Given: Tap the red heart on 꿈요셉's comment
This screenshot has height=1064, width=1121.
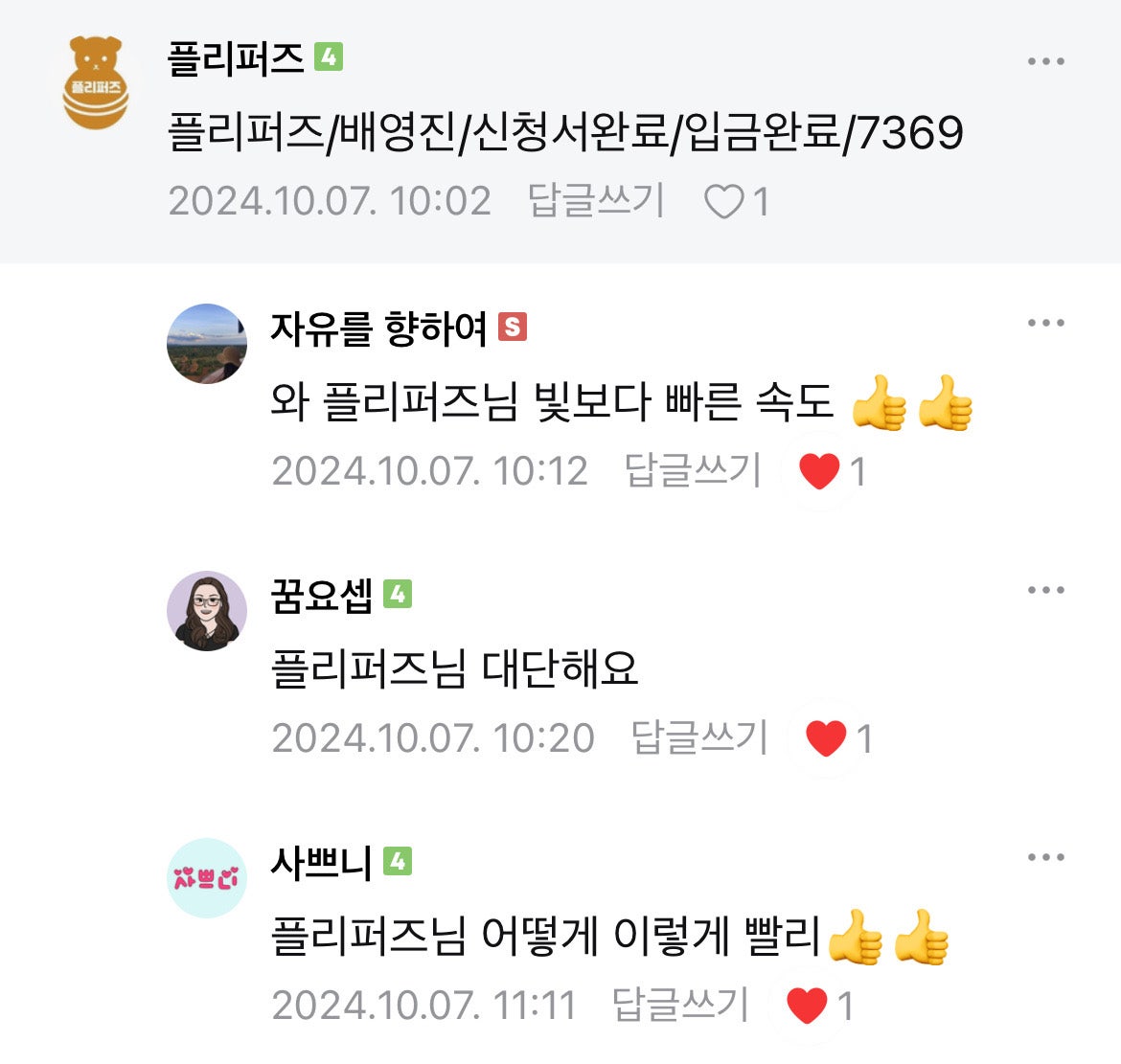Looking at the screenshot, I should tap(826, 738).
